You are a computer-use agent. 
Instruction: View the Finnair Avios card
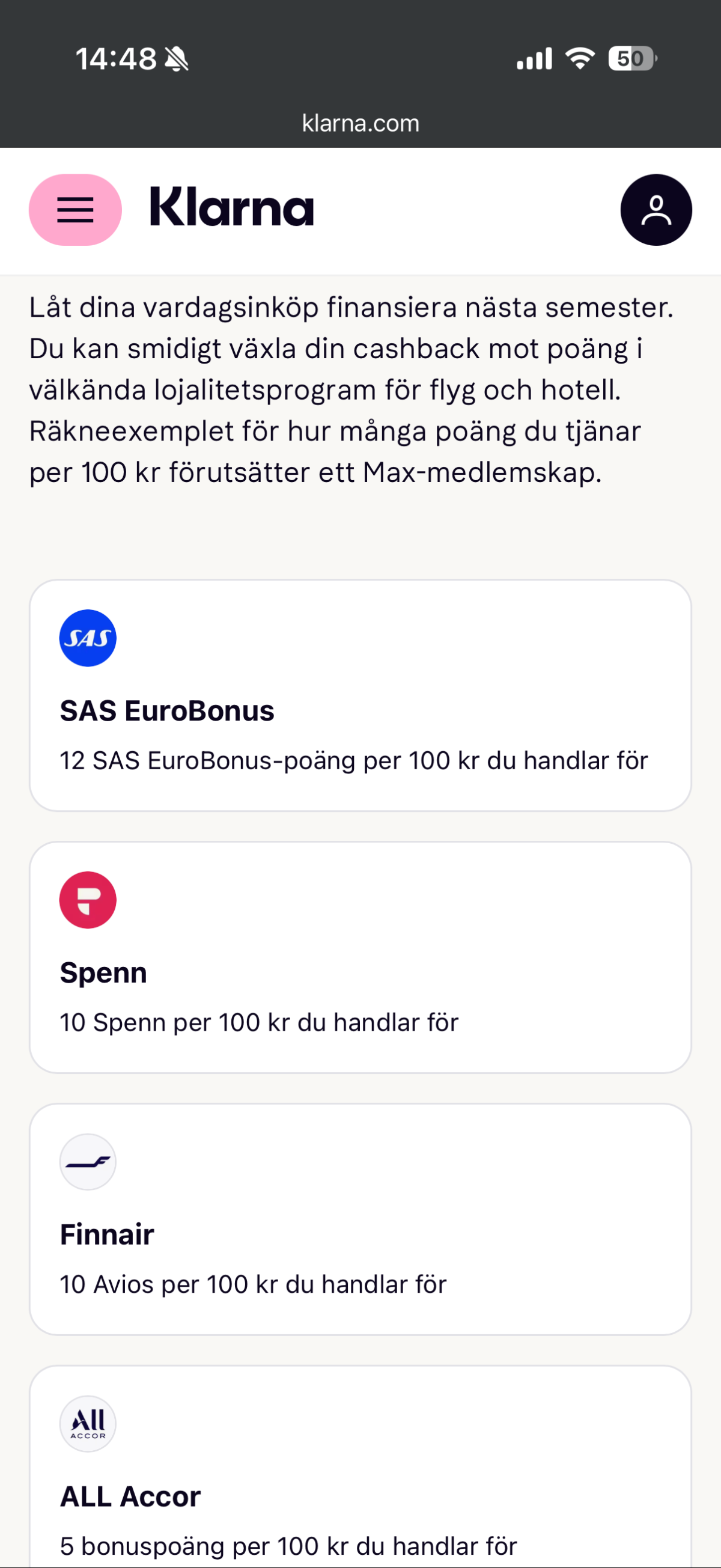pyautogui.click(x=360, y=1219)
